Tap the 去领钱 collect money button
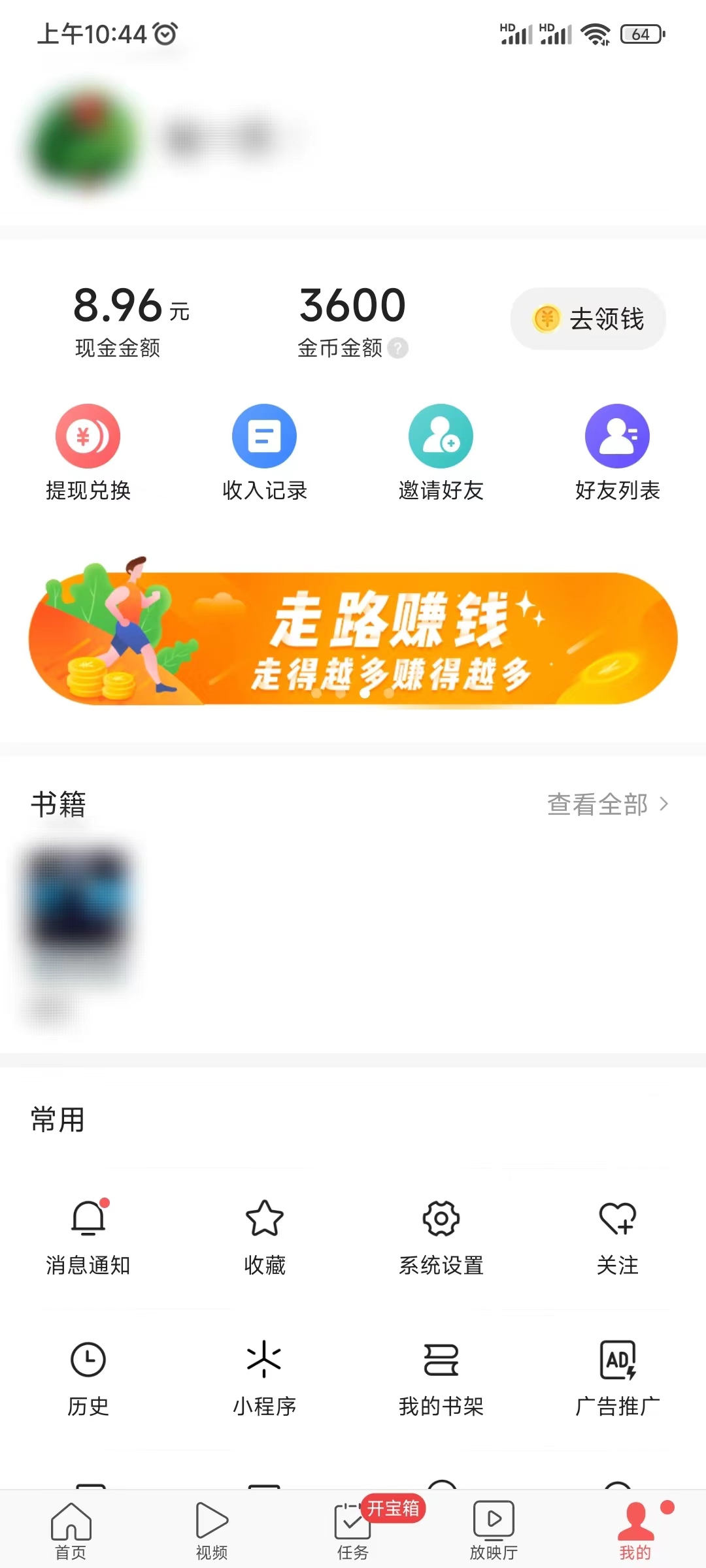The image size is (706, 1568). (588, 319)
